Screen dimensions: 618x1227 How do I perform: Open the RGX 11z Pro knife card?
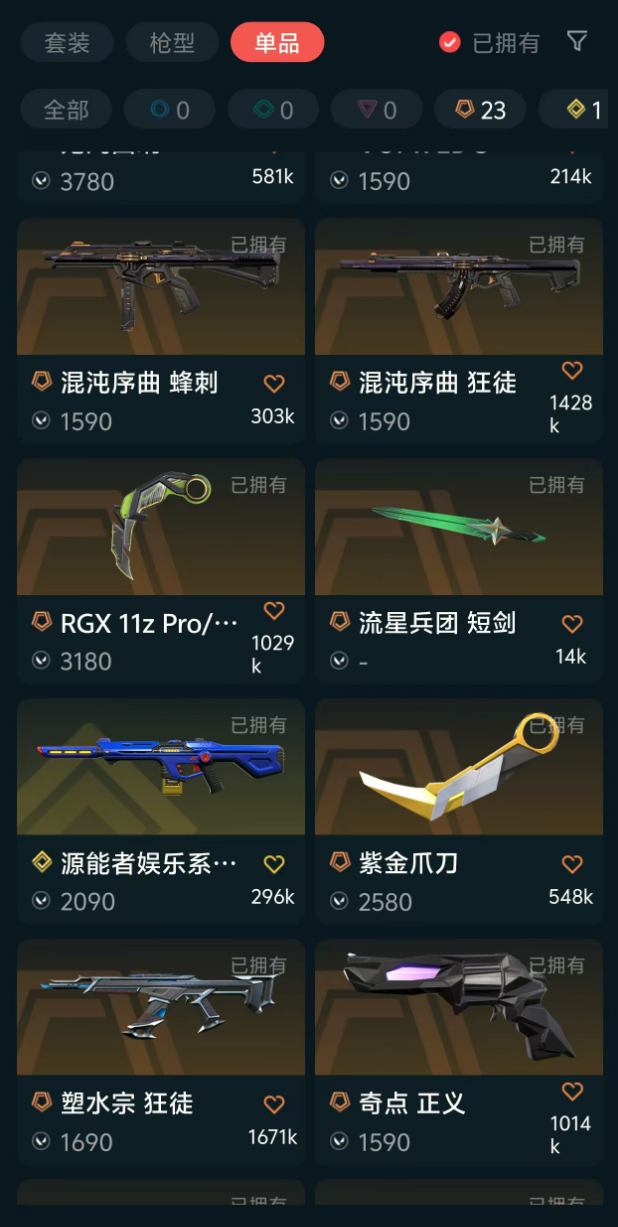click(x=161, y=572)
